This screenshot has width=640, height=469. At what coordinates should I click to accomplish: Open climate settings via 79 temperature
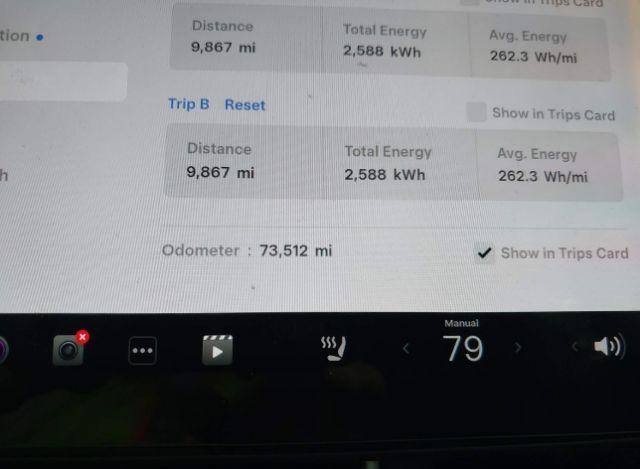(462, 348)
